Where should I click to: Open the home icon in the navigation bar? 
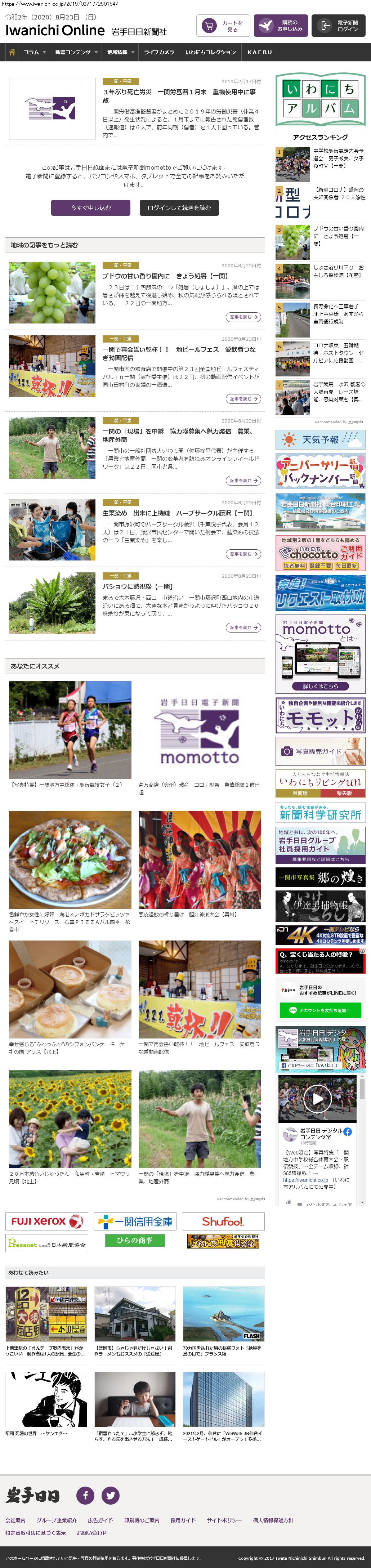coord(12,52)
